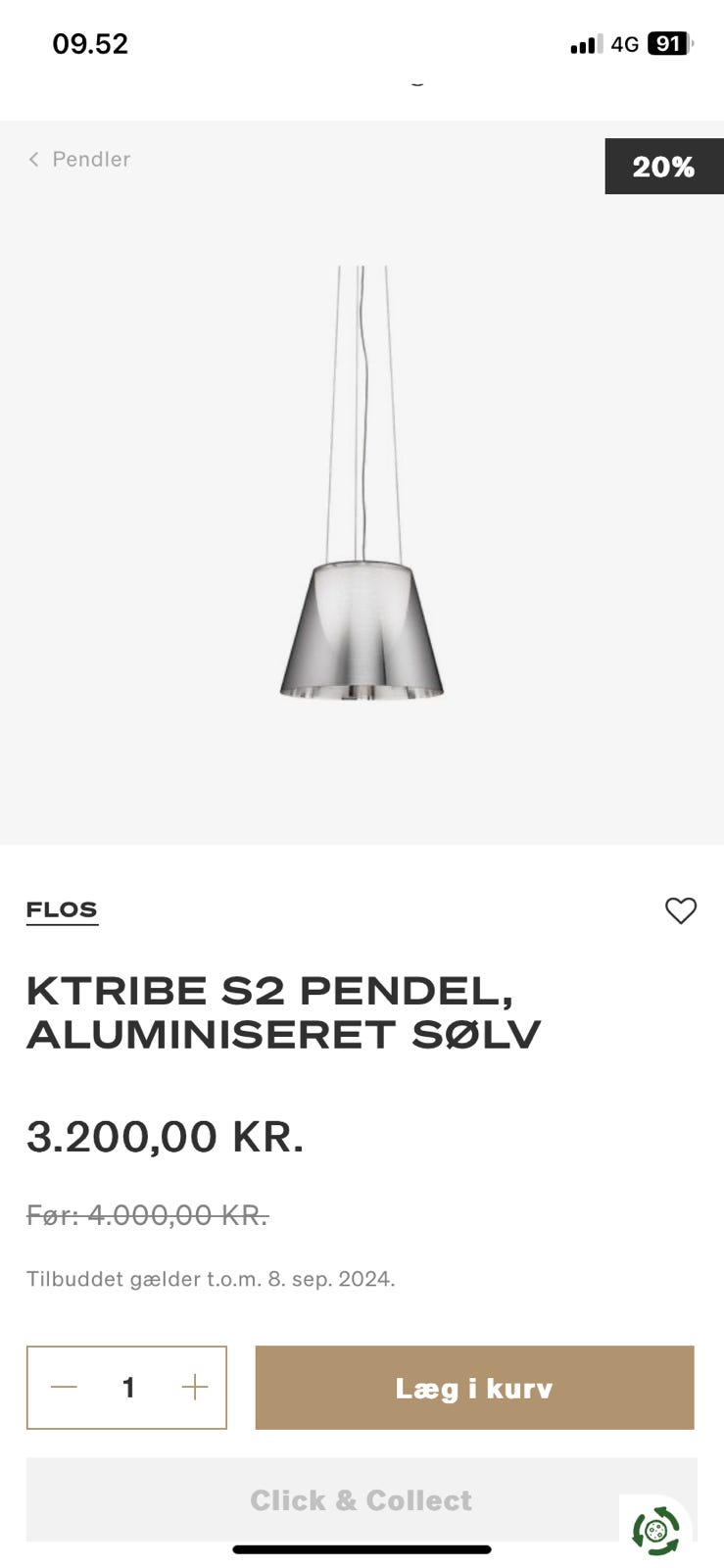This screenshot has width=724, height=1568.
Task: Open the FLOS brand link
Action: (x=62, y=910)
